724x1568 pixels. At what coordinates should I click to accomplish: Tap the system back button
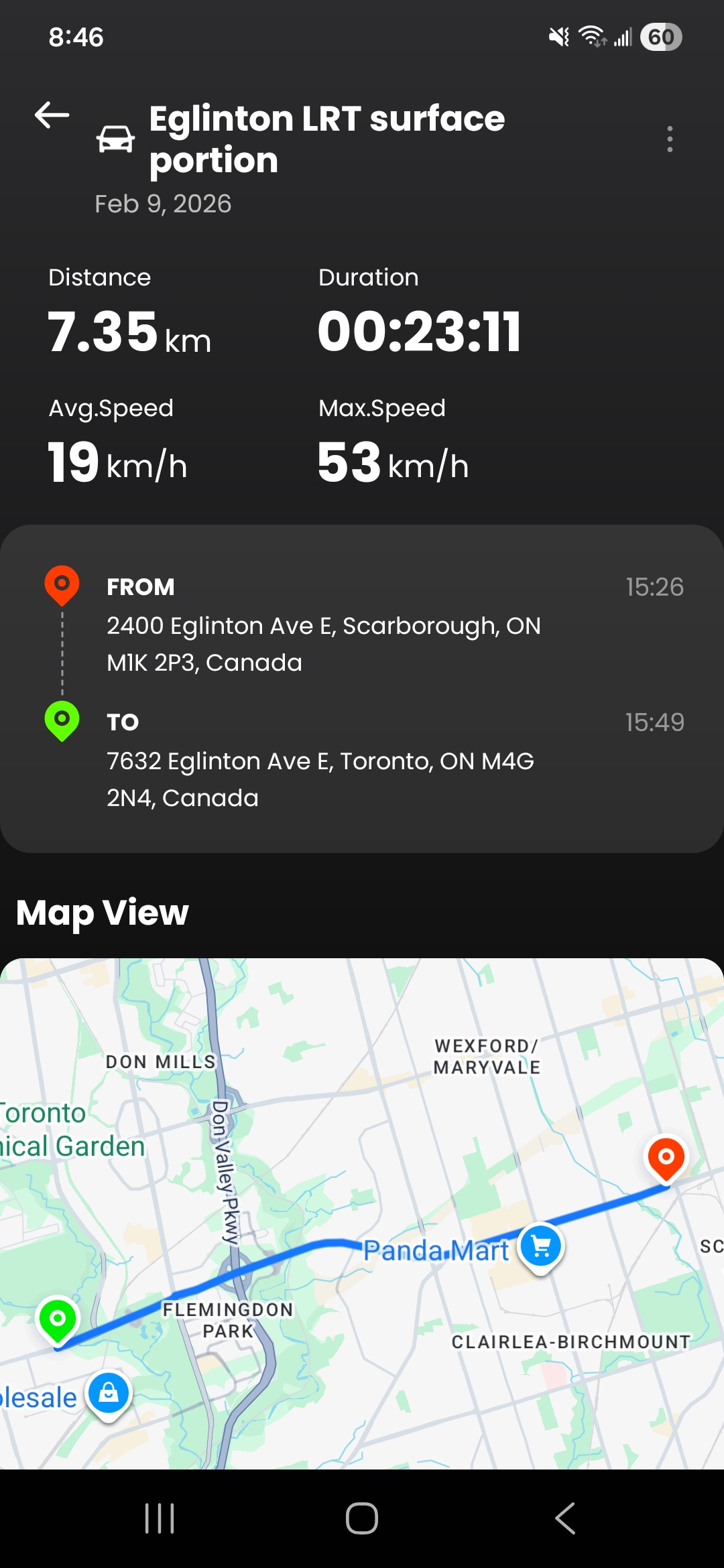(565, 1518)
